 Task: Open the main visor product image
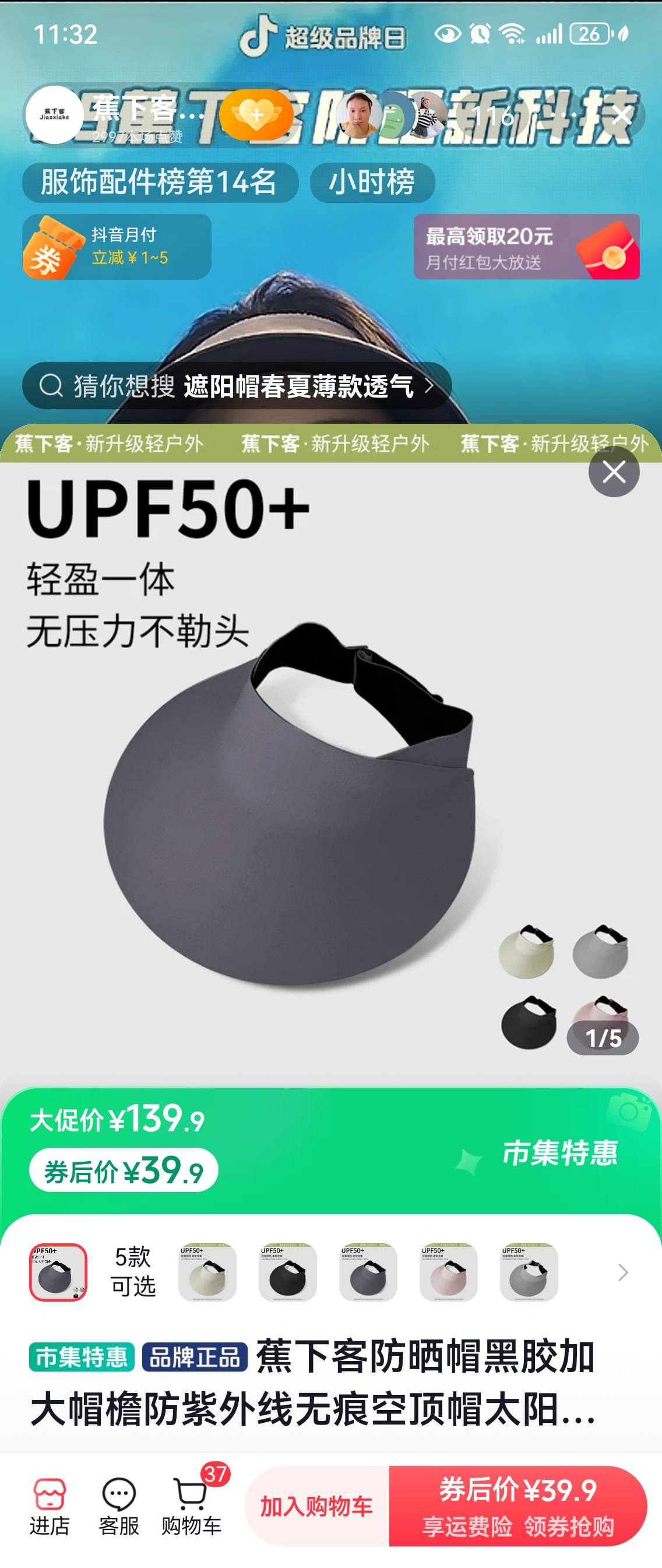(292, 792)
